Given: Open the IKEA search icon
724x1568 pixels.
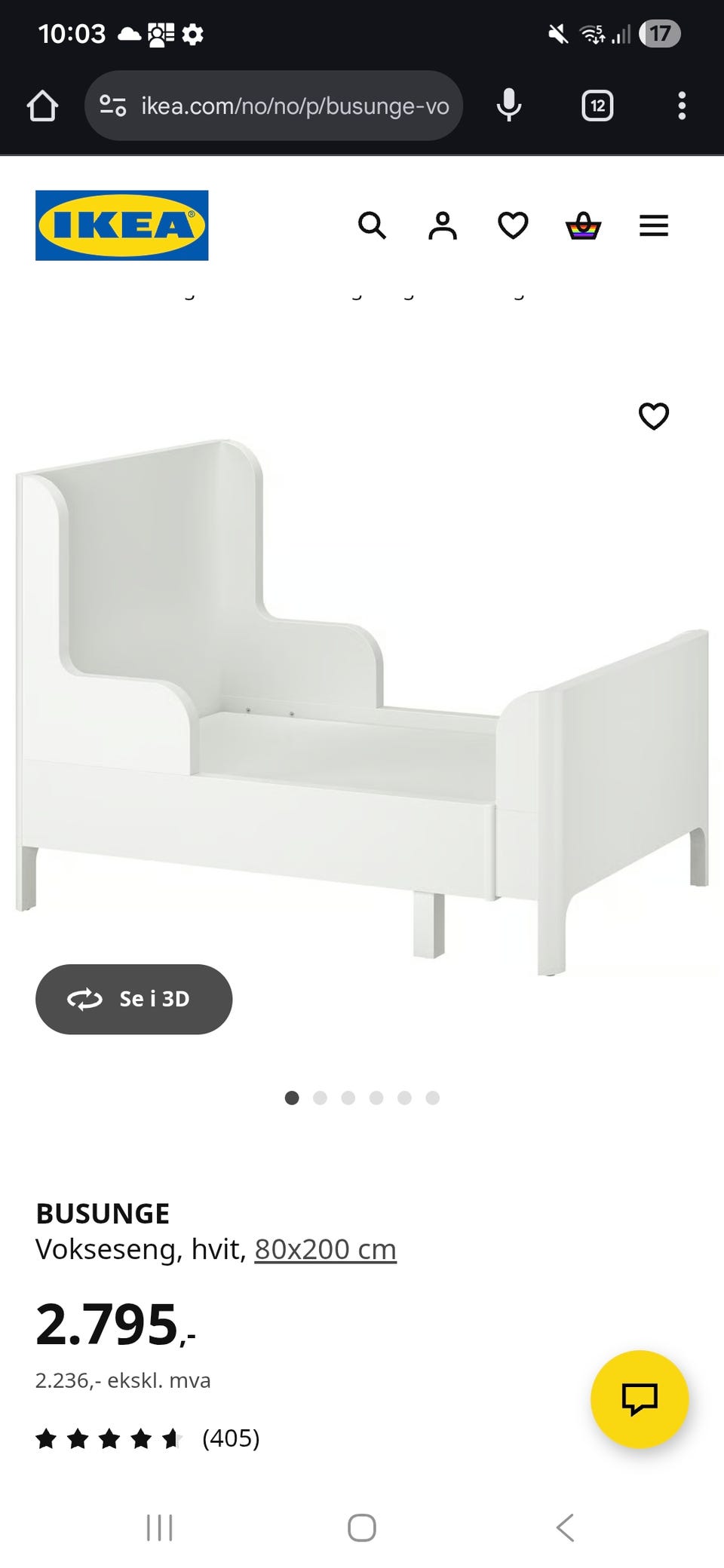Looking at the screenshot, I should pyautogui.click(x=372, y=225).
